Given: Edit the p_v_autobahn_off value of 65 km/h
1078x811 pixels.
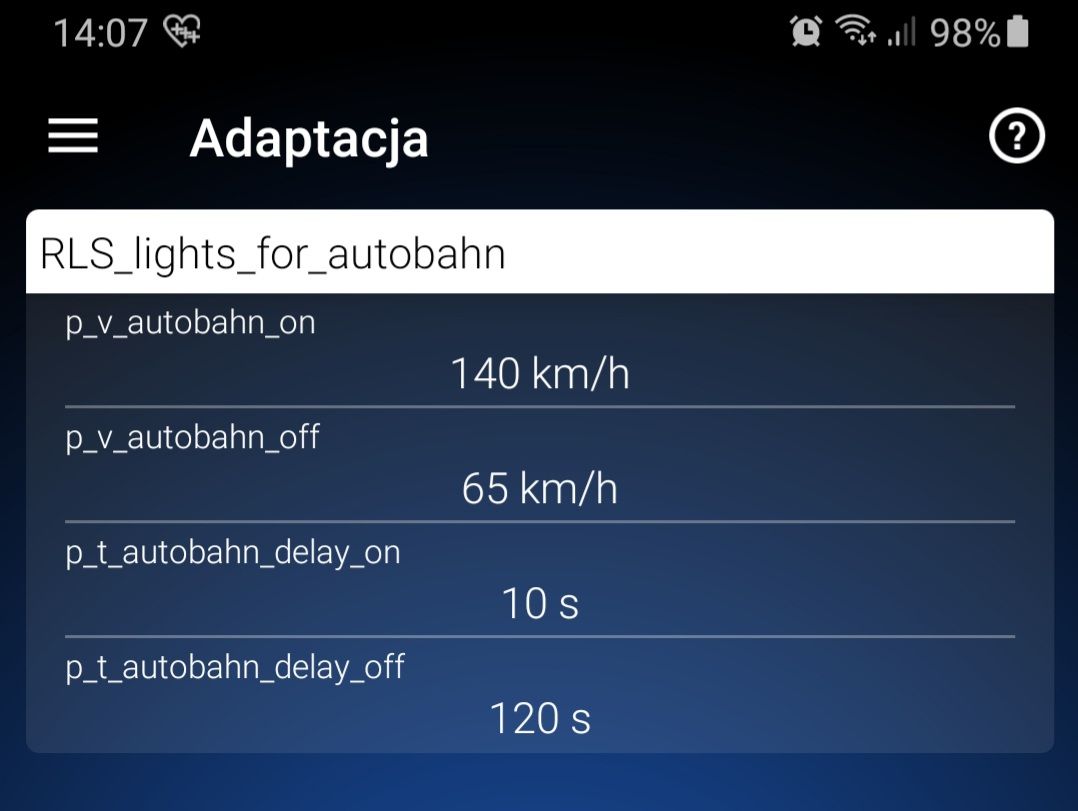Looking at the screenshot, I should point(539,488).
